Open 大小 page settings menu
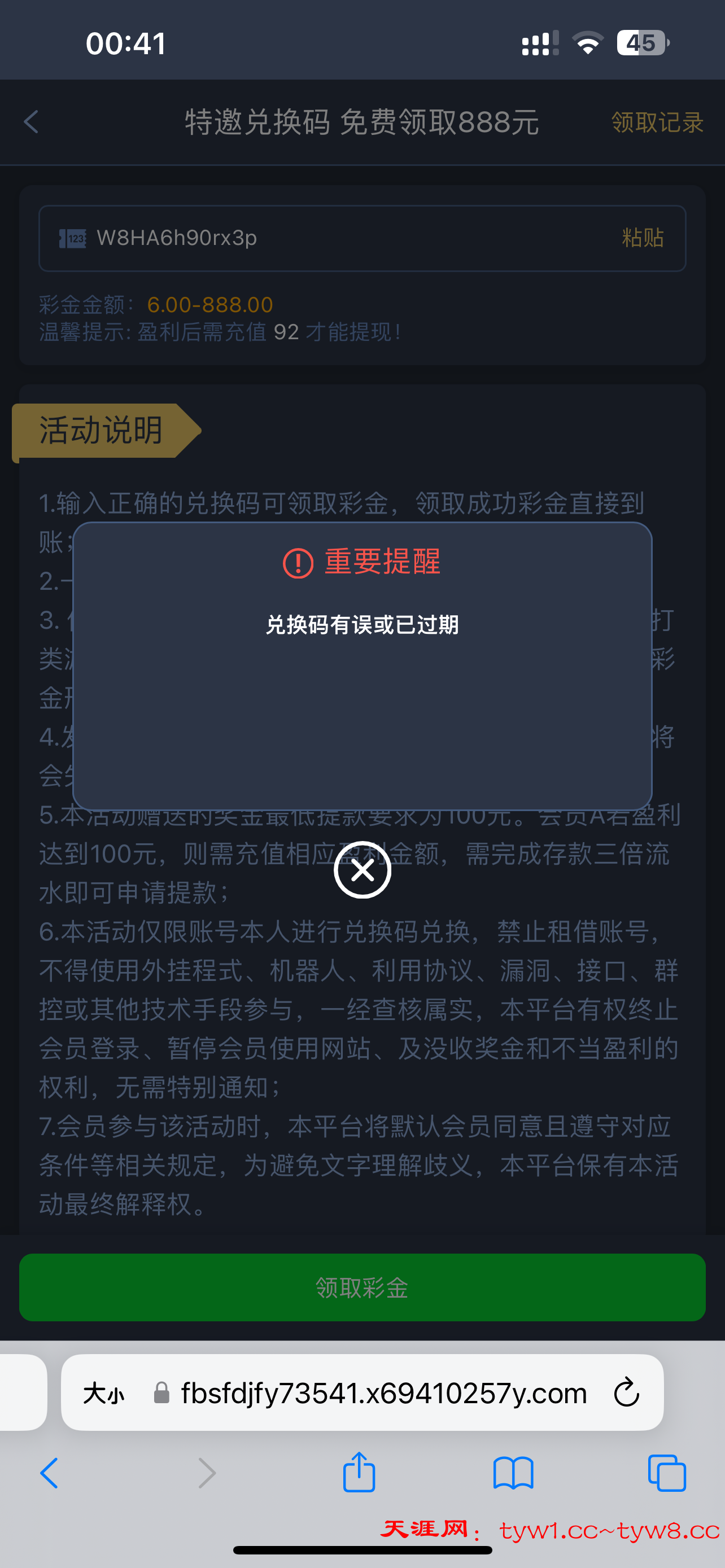This screenshot has width=725, height=1568. (103, 1392)
